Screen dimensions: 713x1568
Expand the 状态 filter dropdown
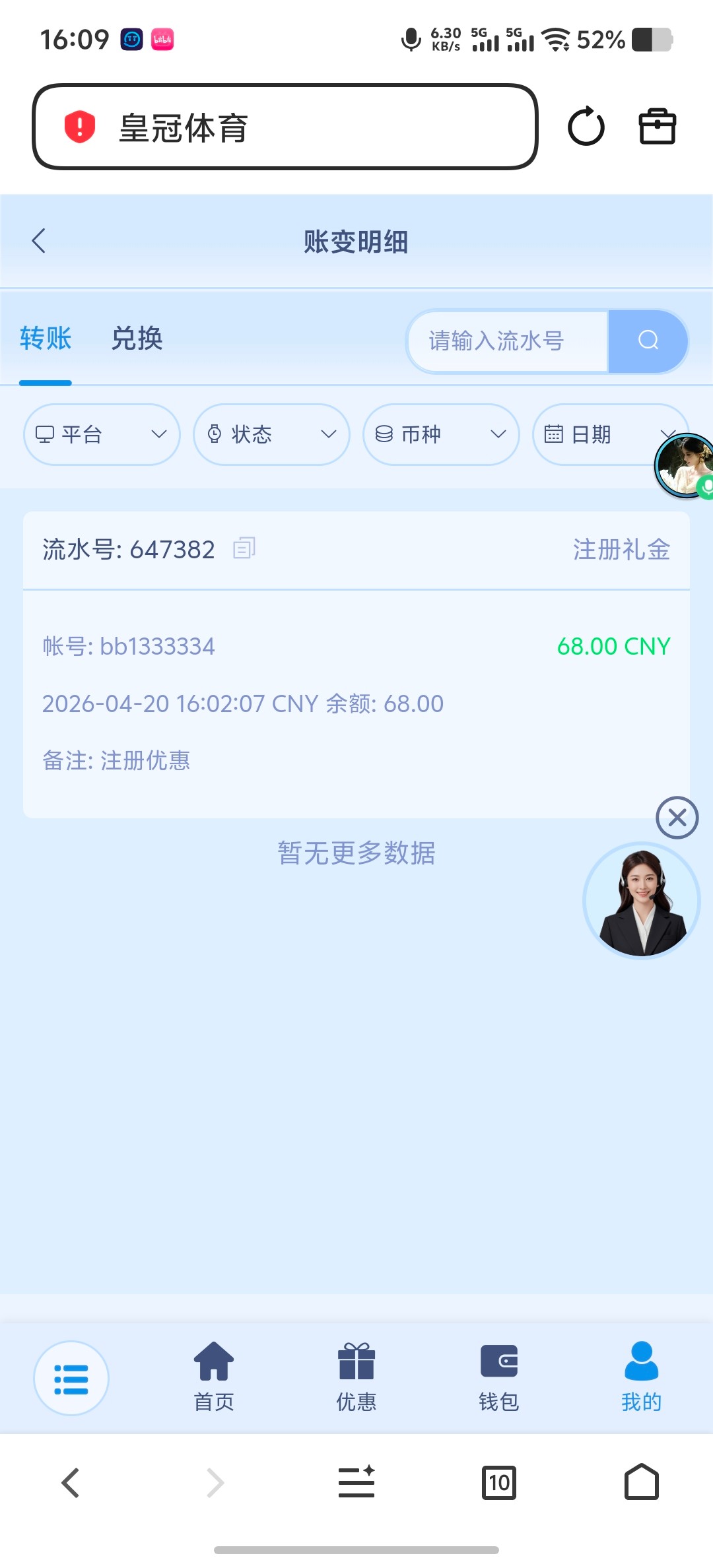click(271, 434)
